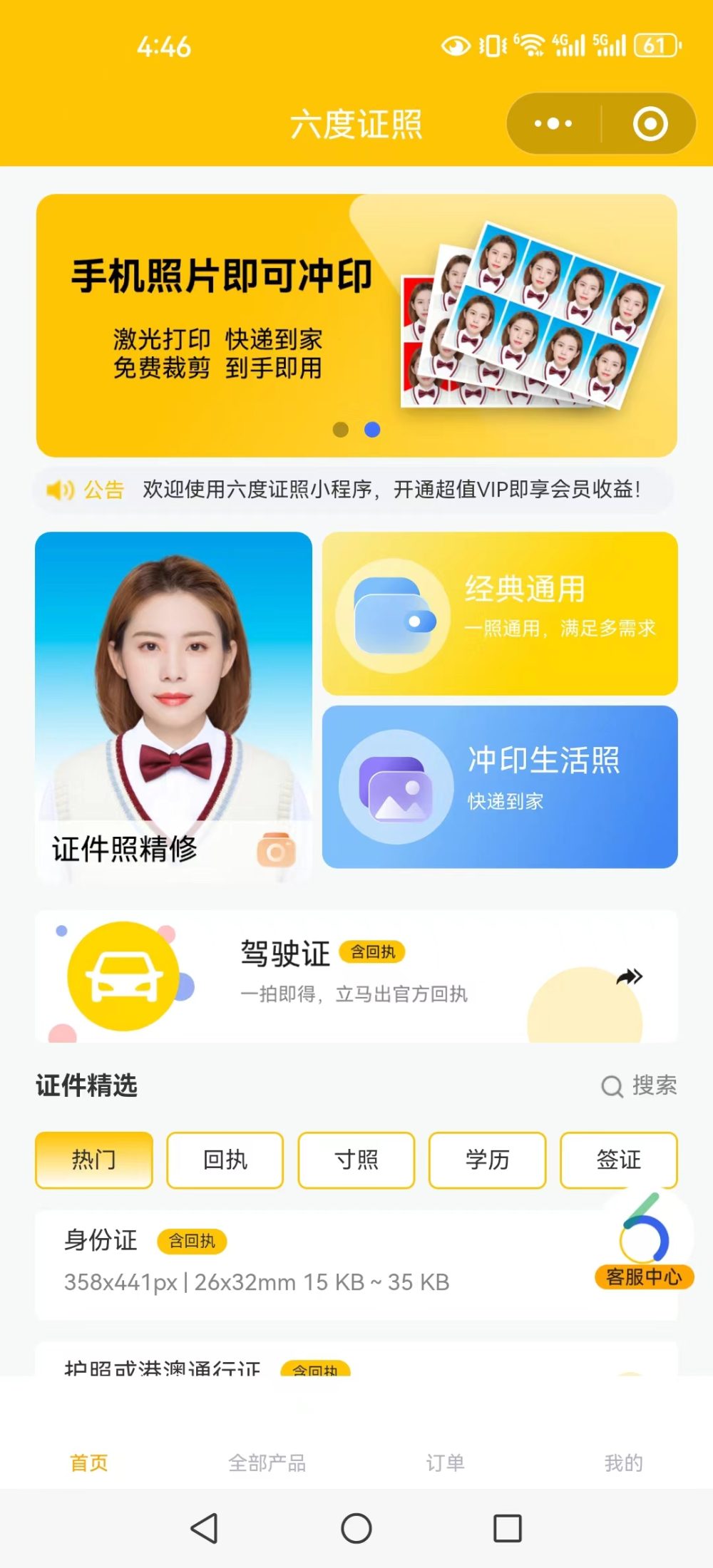This screenshot has width=713, height=1568.
Task: Tap the gallery icon on 冲印生活照 card
Action: pos(396,786)
